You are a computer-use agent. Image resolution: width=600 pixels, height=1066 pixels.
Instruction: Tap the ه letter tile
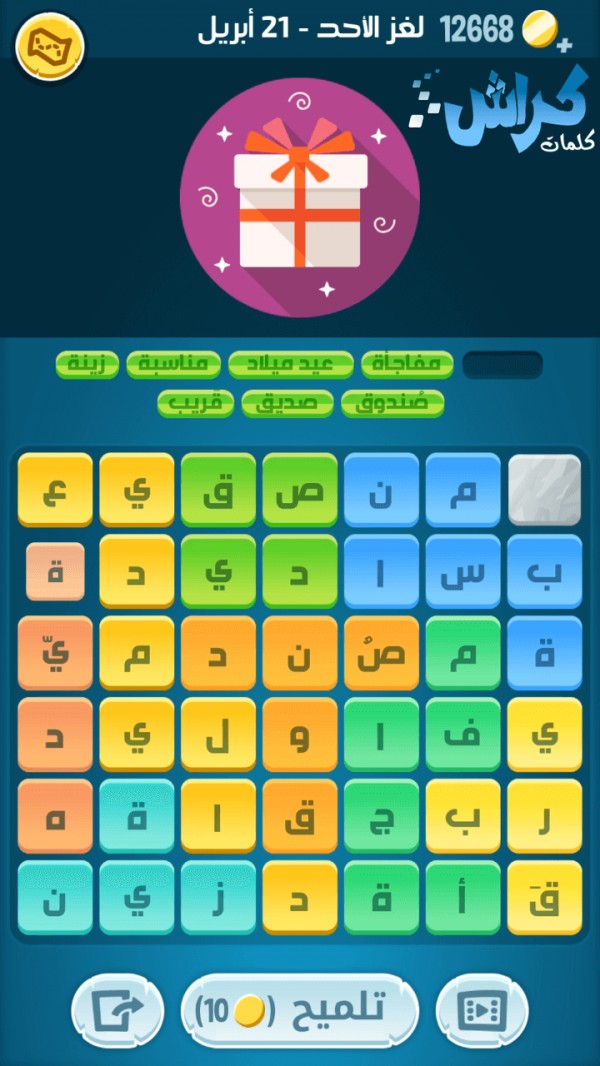[x=55, y=817]
